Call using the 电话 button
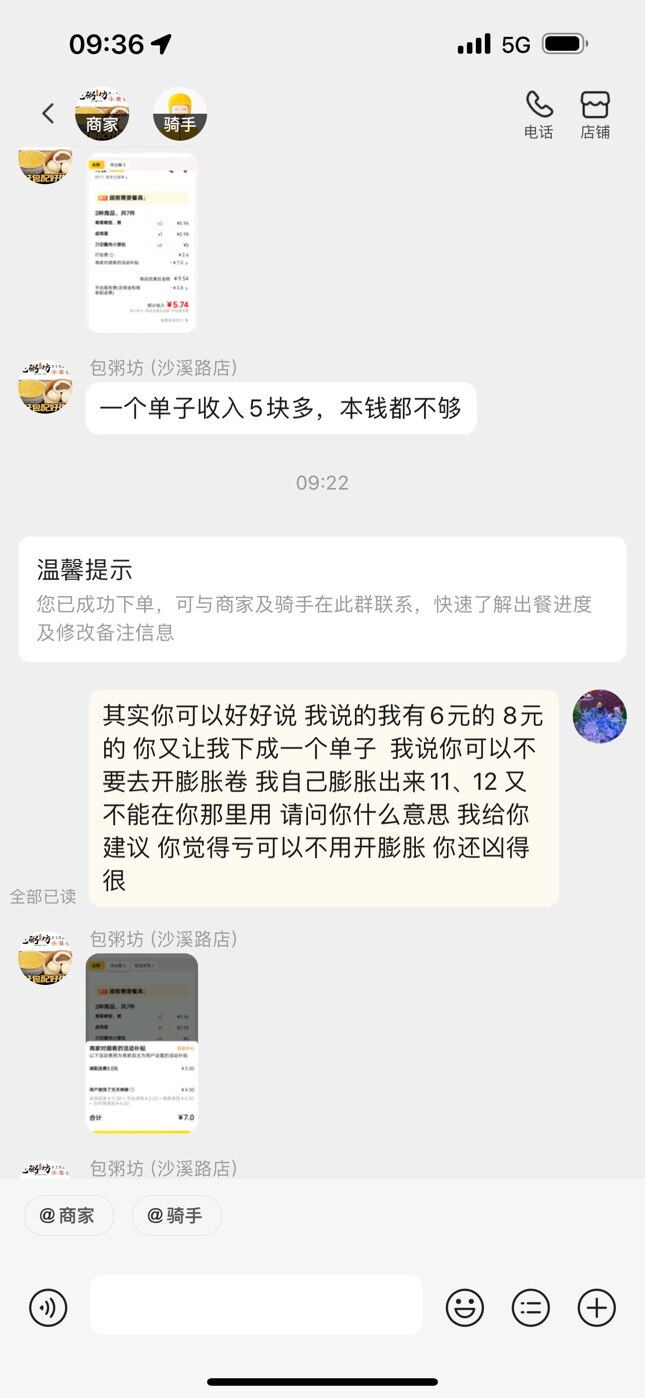The width and height of the screenshot is (645, 1398). coord(538,114)
